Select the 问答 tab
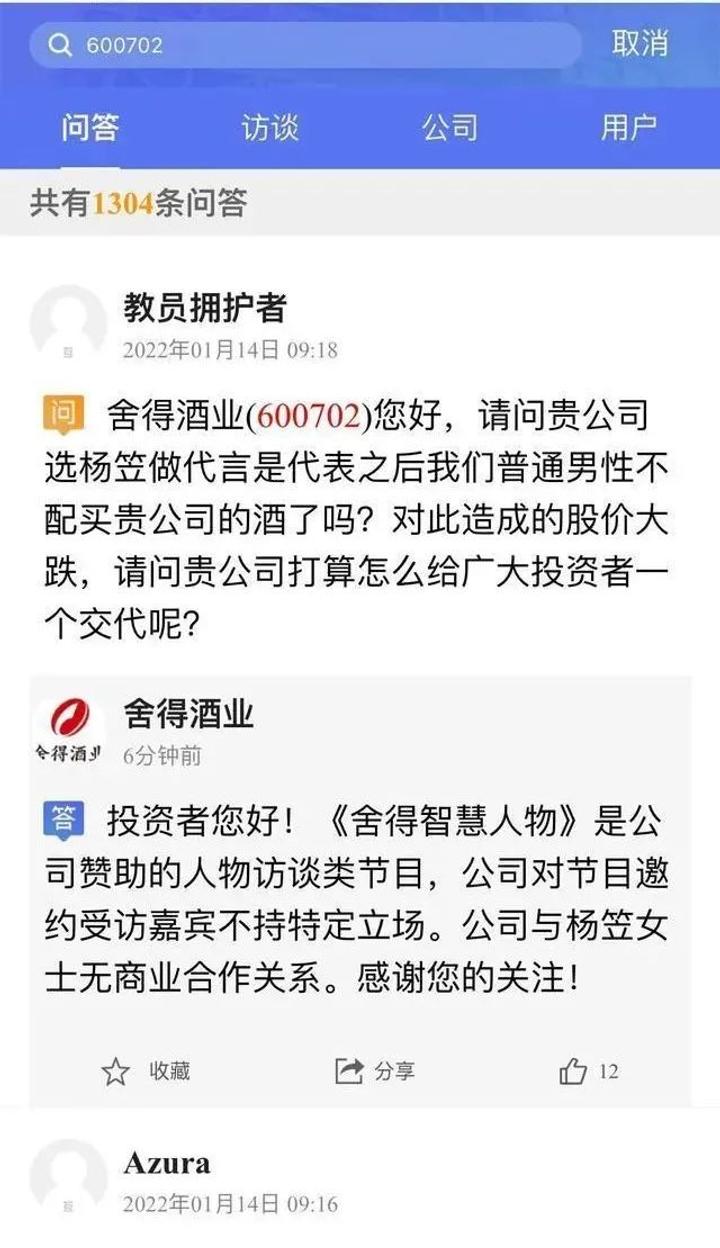 pyautogui.click(x=90, y=128)
